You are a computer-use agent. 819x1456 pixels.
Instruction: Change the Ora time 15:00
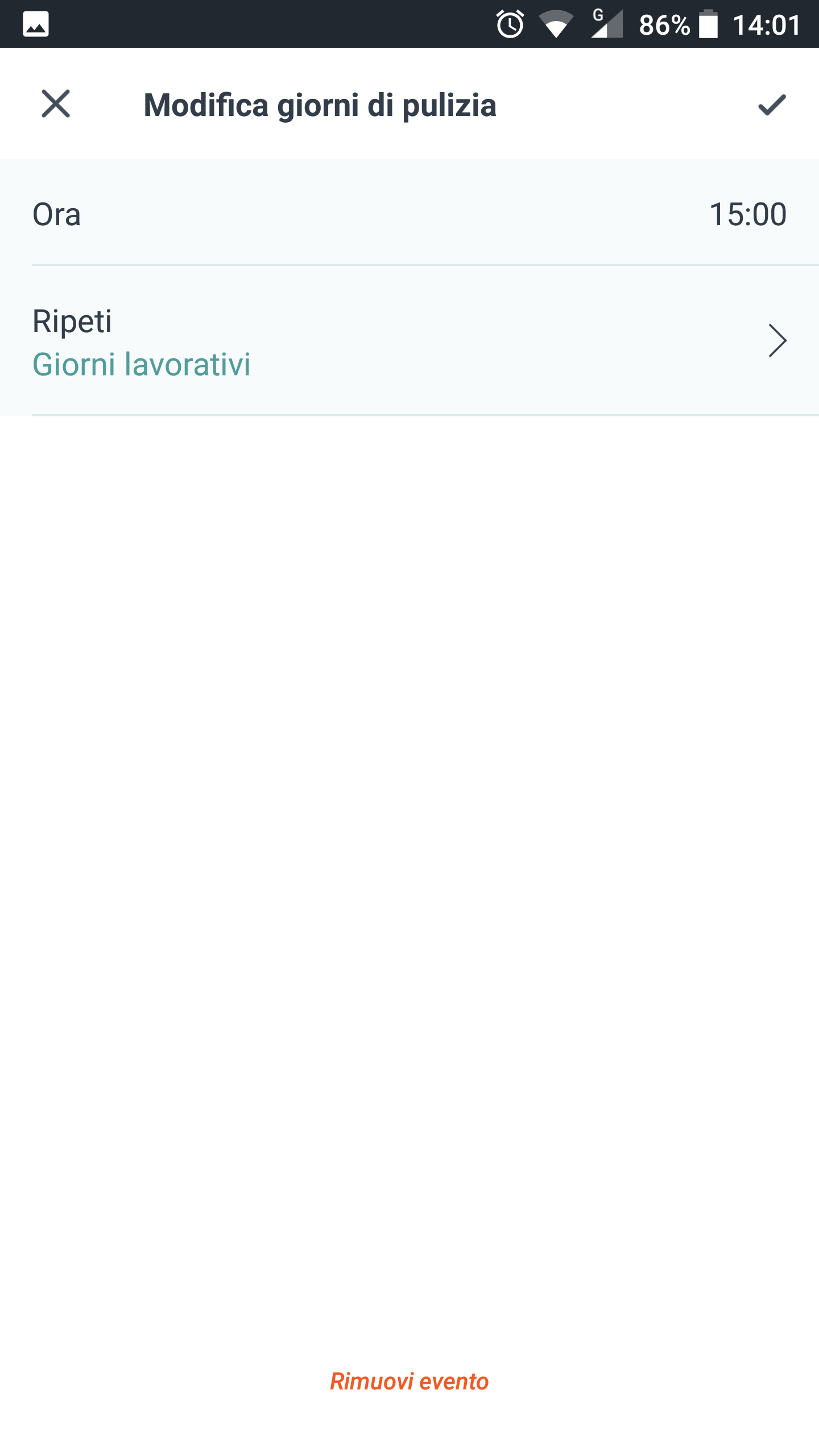click(409, 213)
